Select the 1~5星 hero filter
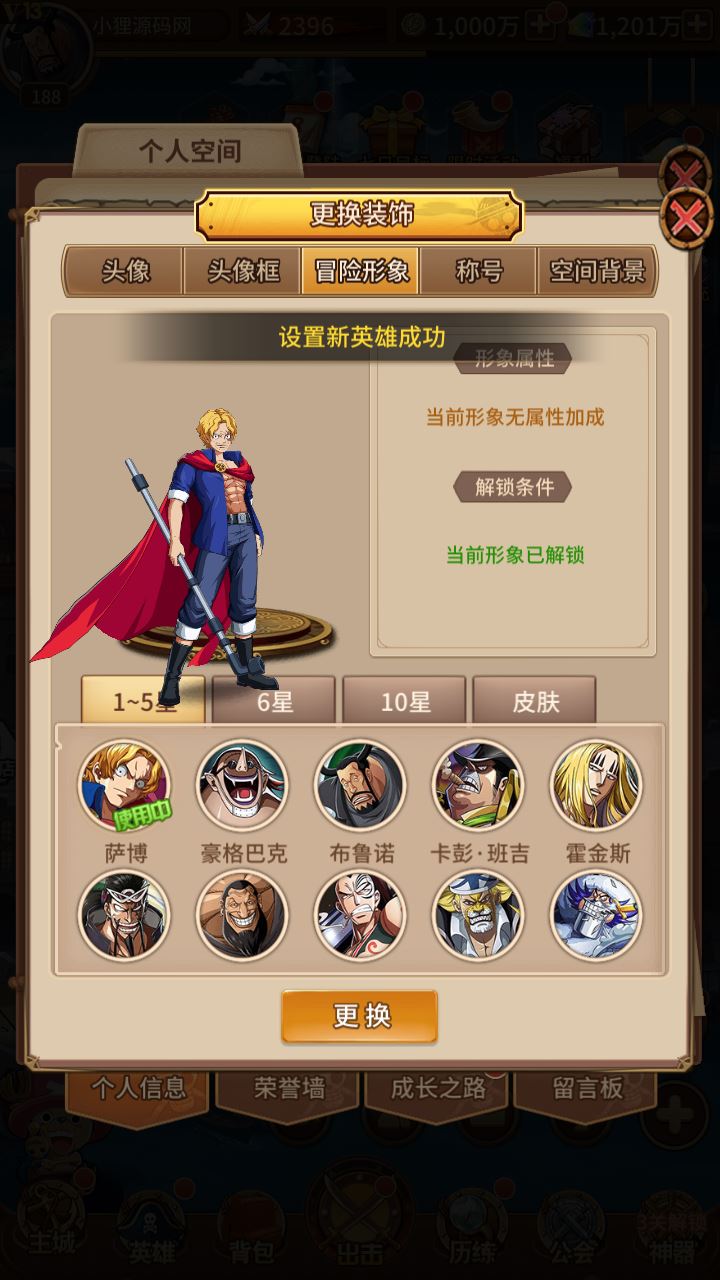Screen dimensions: 720x1280 pyautogui.click(x=144, y=701)
